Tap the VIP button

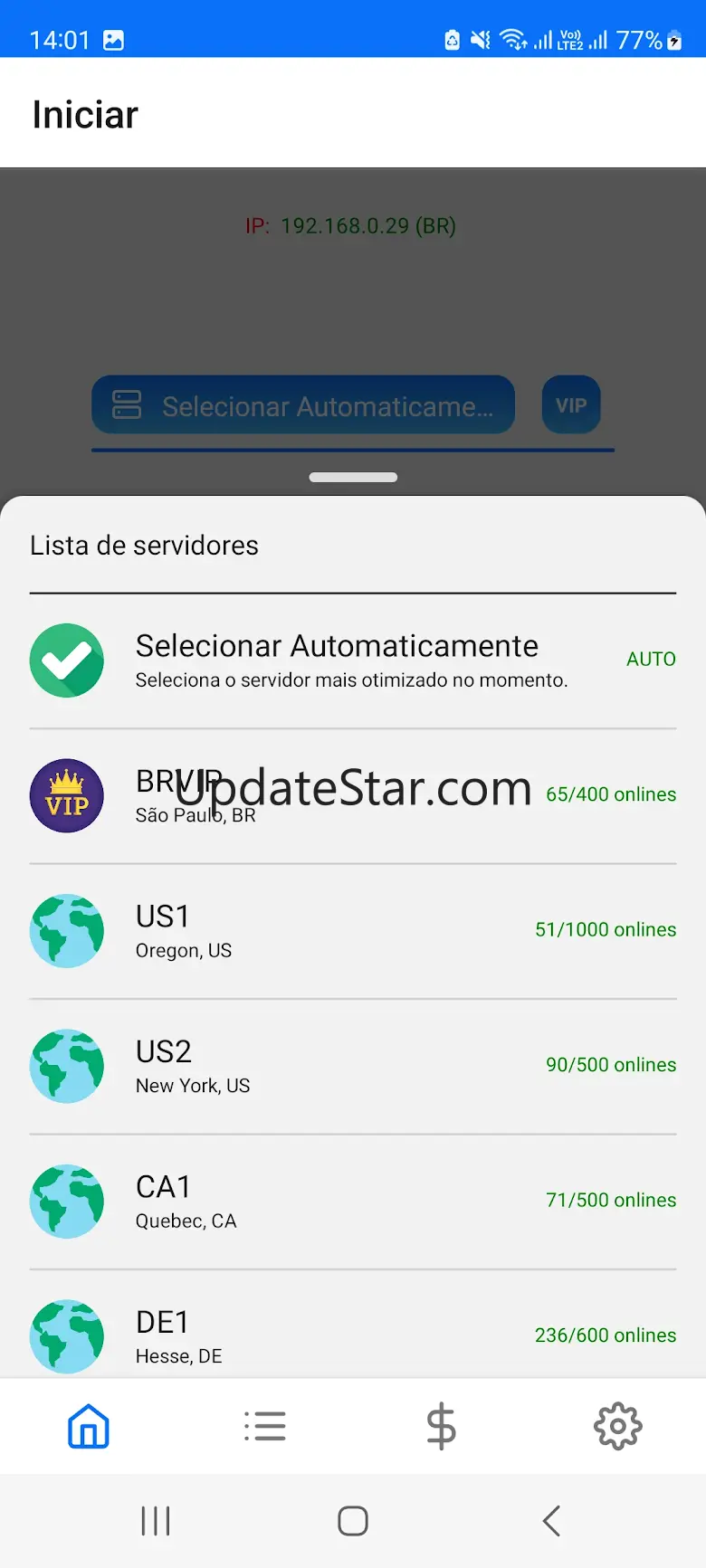click(x=571, y=405)
